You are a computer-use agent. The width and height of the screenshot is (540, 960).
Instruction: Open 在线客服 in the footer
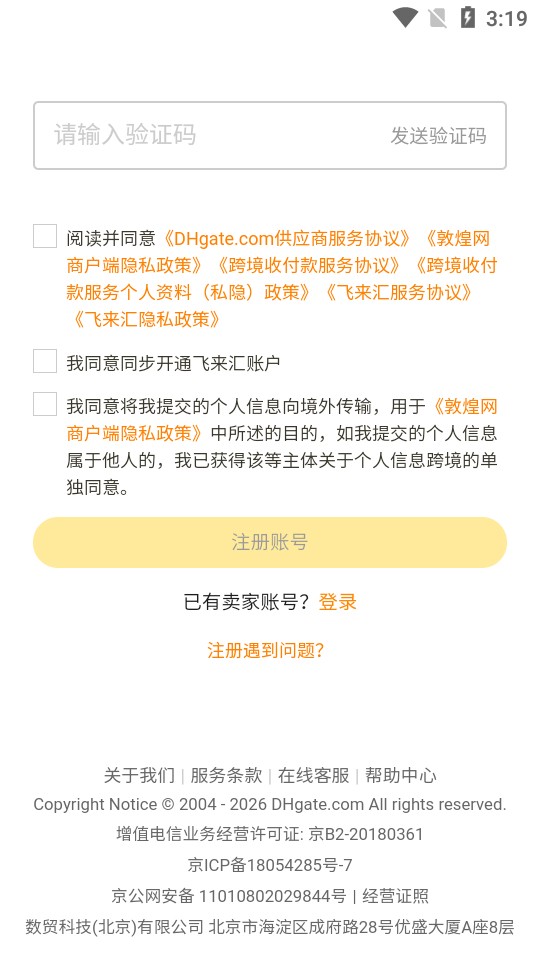pos(313,776)
